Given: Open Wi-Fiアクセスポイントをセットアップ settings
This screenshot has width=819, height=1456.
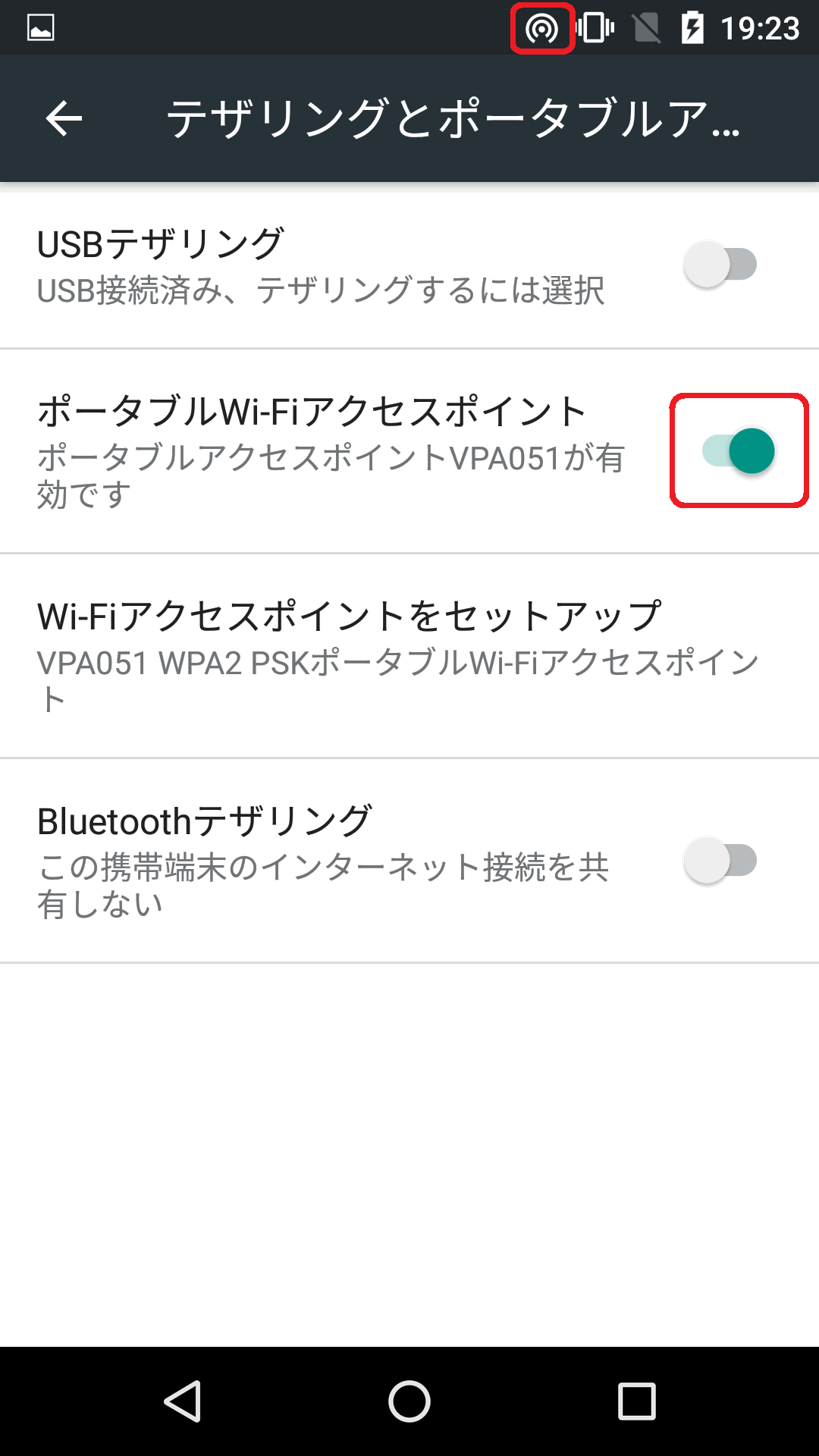Looking at the screenshot, I should point(409,656).
